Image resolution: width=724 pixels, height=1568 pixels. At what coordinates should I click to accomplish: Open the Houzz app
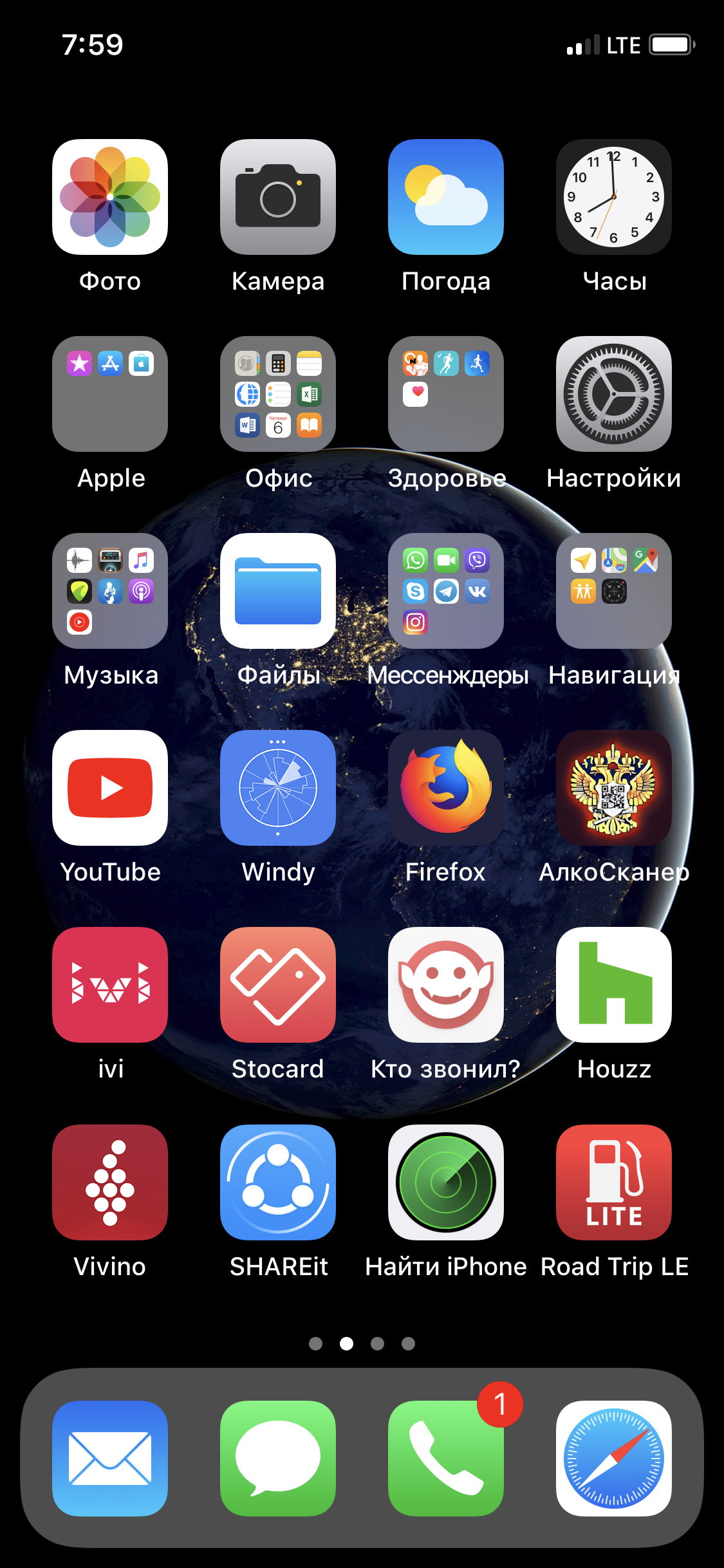pos(614,985)
